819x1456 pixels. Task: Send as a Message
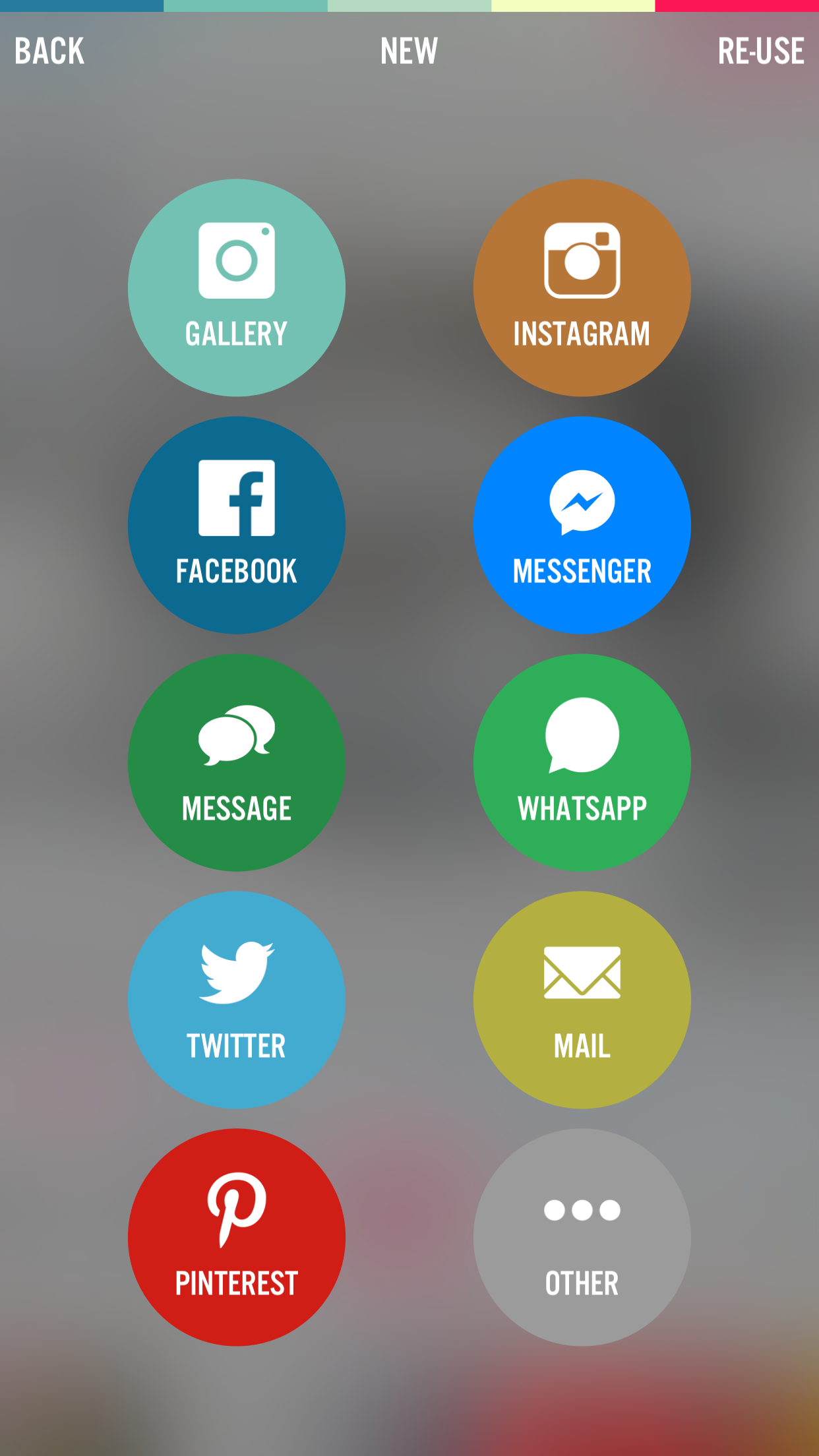point(237,762)
